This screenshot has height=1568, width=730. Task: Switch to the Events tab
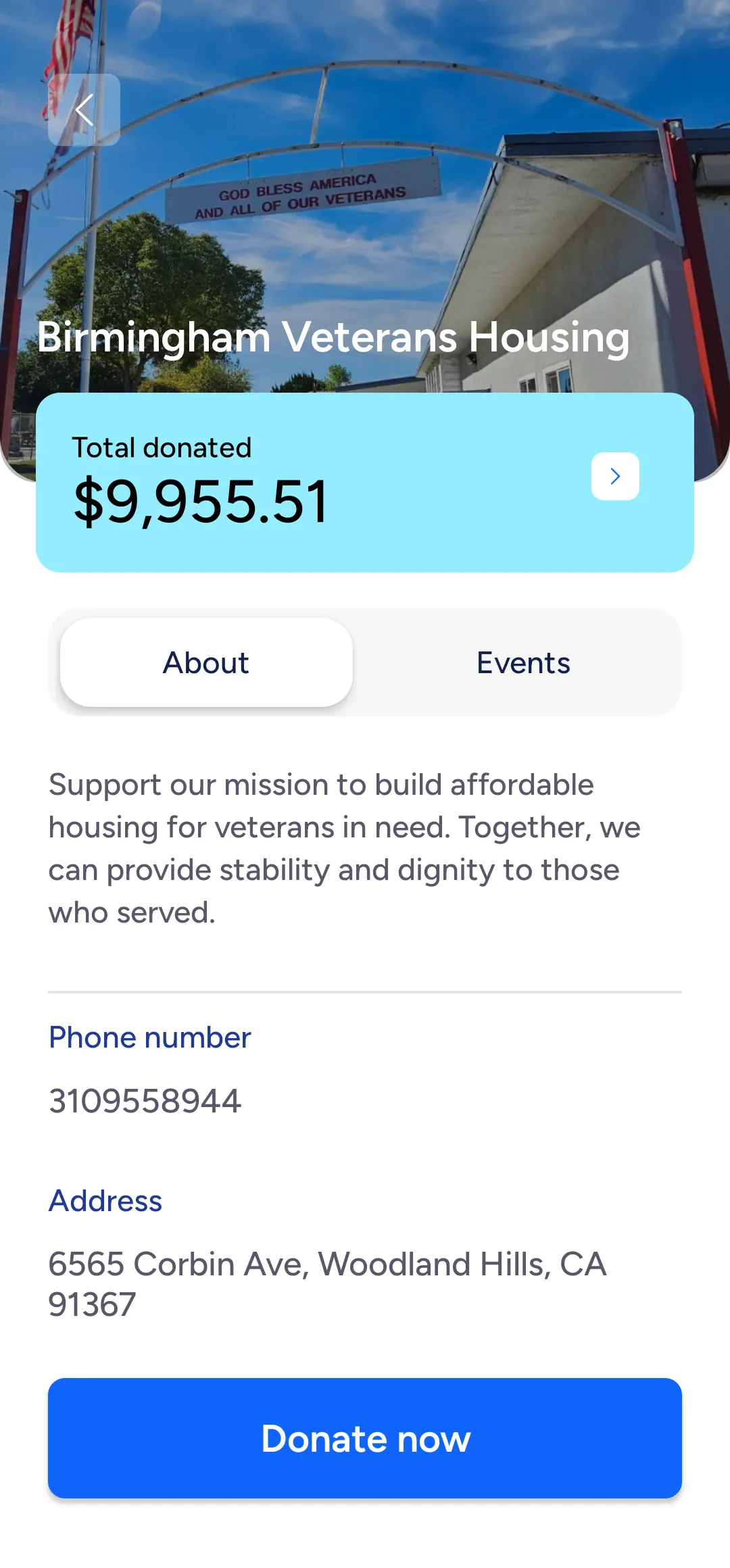[x=523, y=662]
